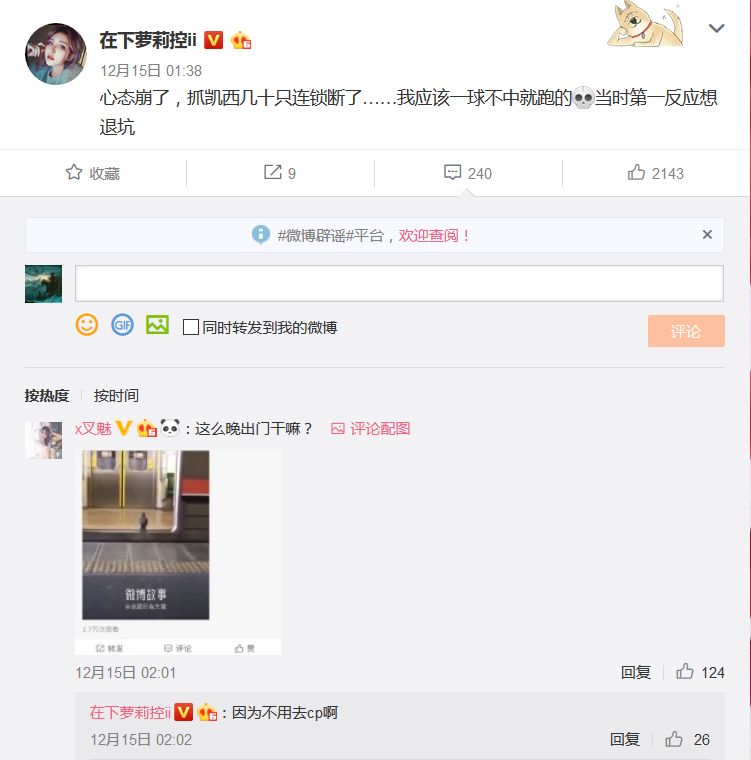Screen dimensions: 751x760
Task: View 评论配图 attached image link
Action: (371, 428)
